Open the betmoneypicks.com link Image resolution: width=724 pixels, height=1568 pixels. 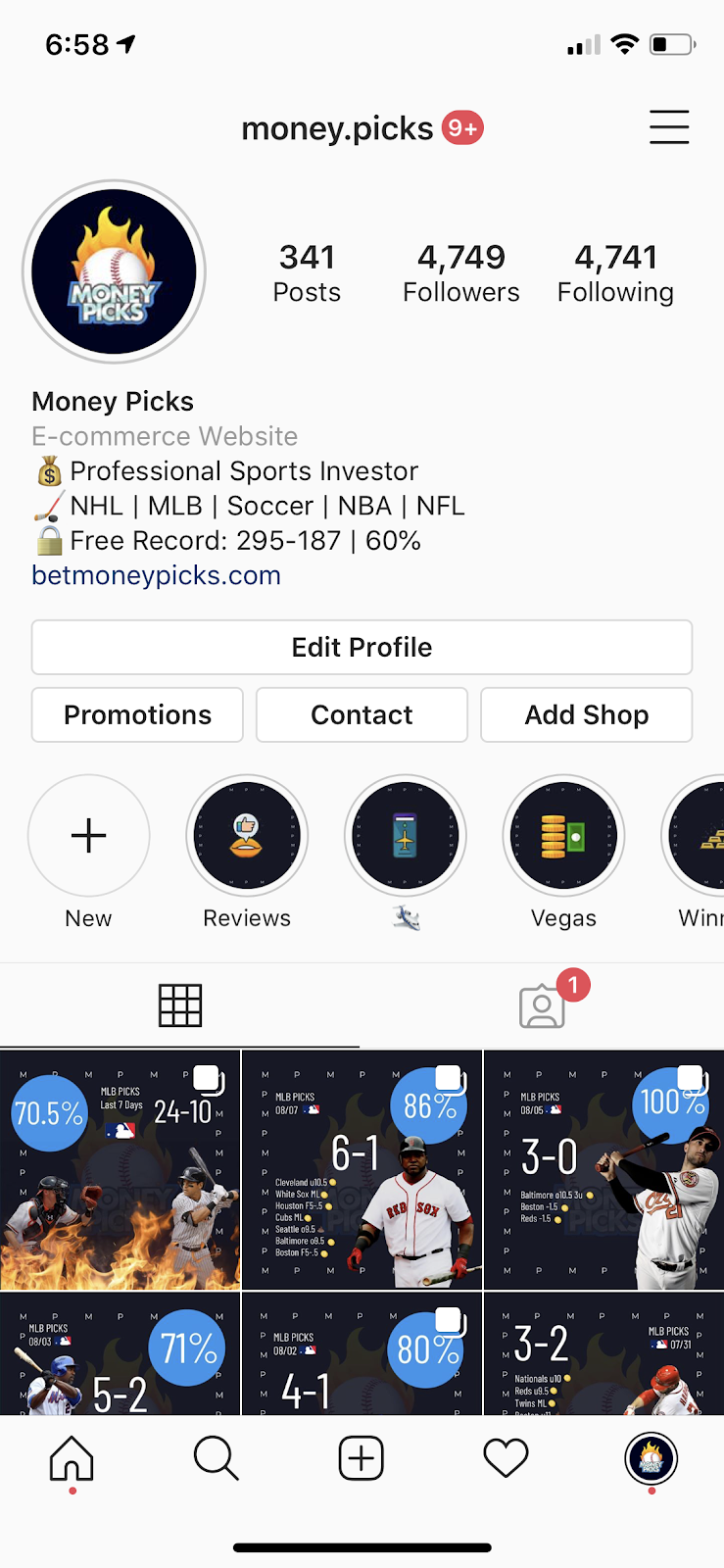[157, 575]
